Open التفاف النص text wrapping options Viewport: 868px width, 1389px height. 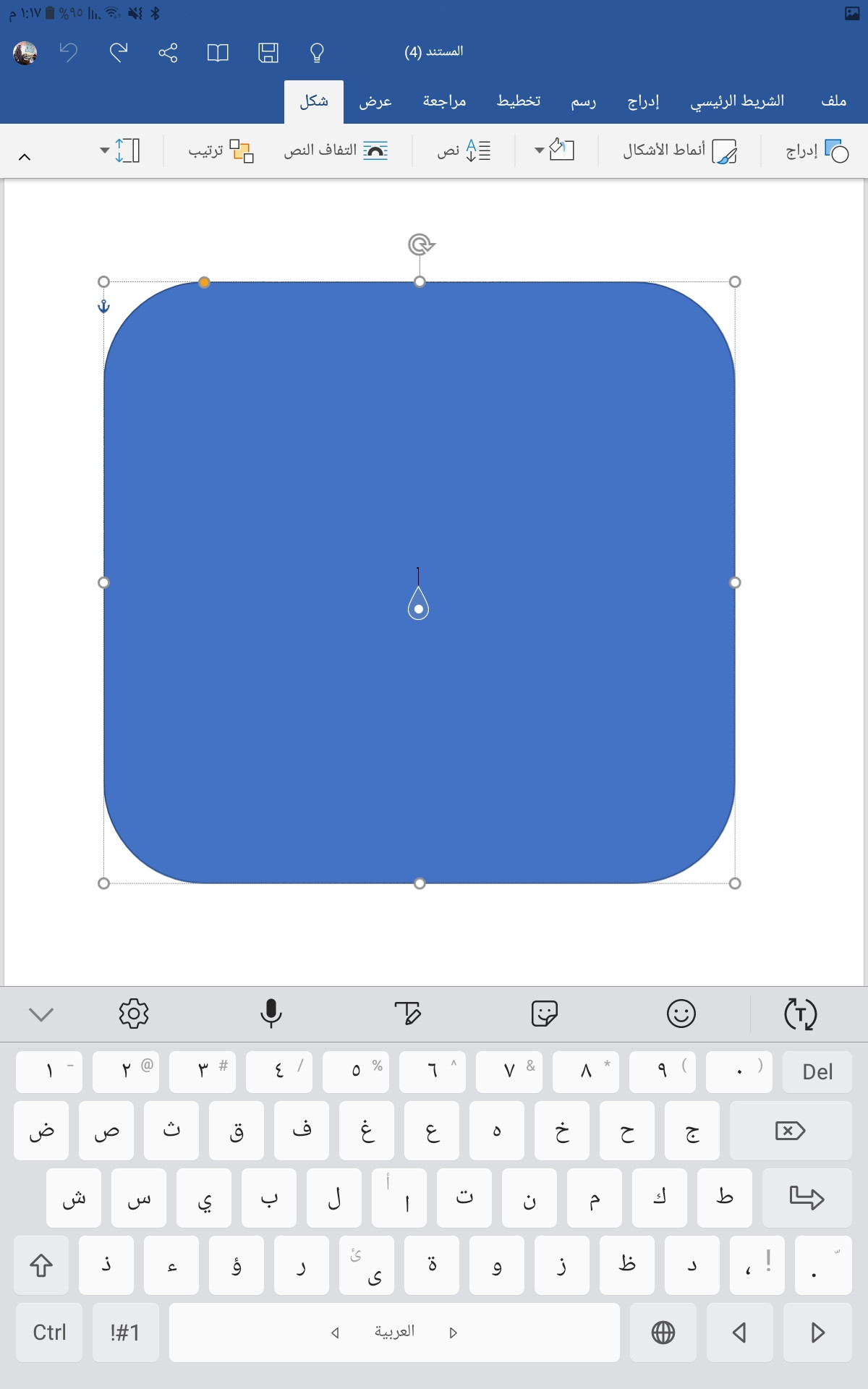point(336,150)
